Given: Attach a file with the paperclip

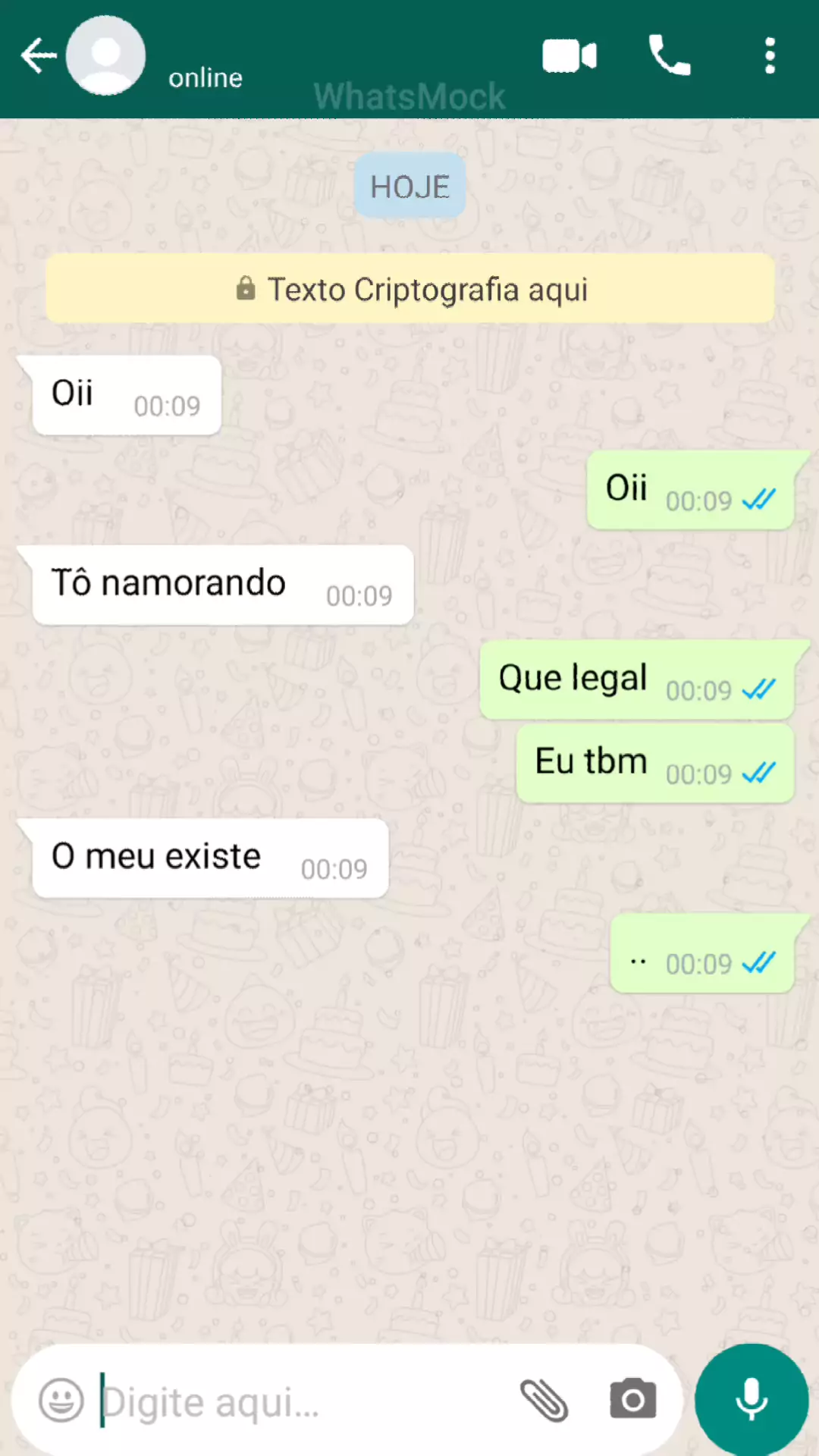Looking at the screenshot, I should (544, 1400).
